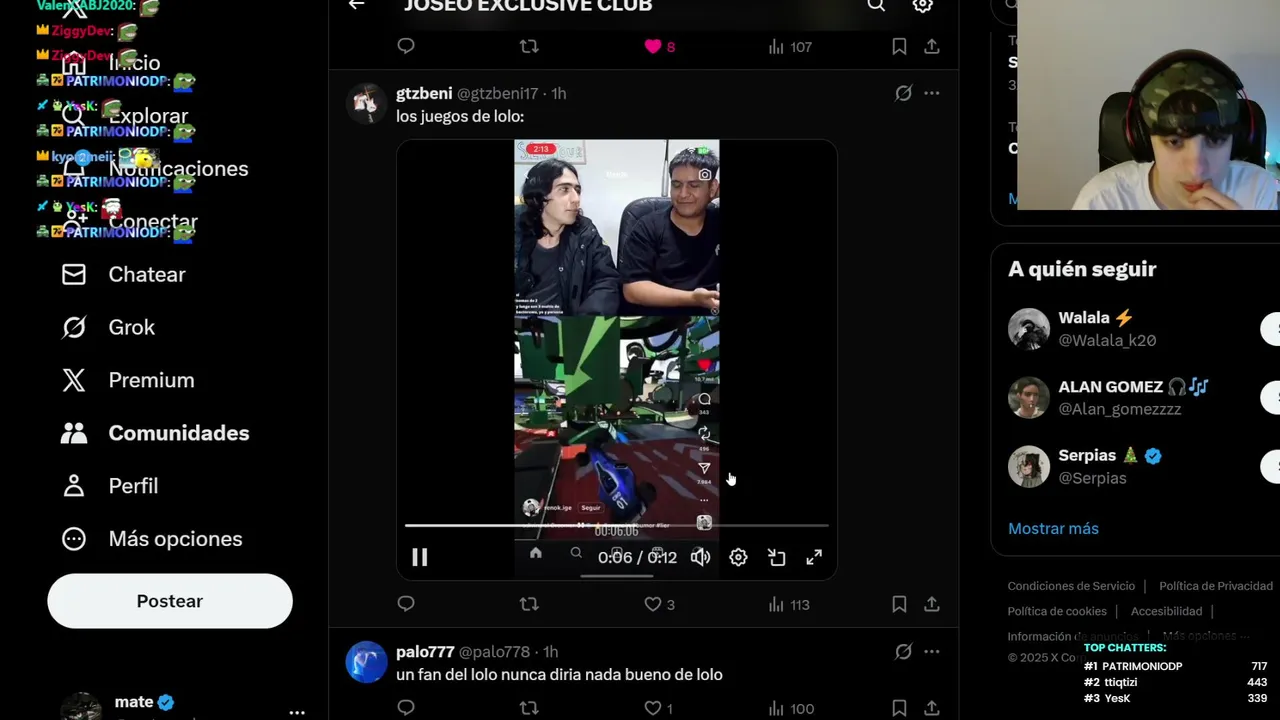Open video playback settings gear
Viewport: 1280px width, 720px height.
(738, 558)
